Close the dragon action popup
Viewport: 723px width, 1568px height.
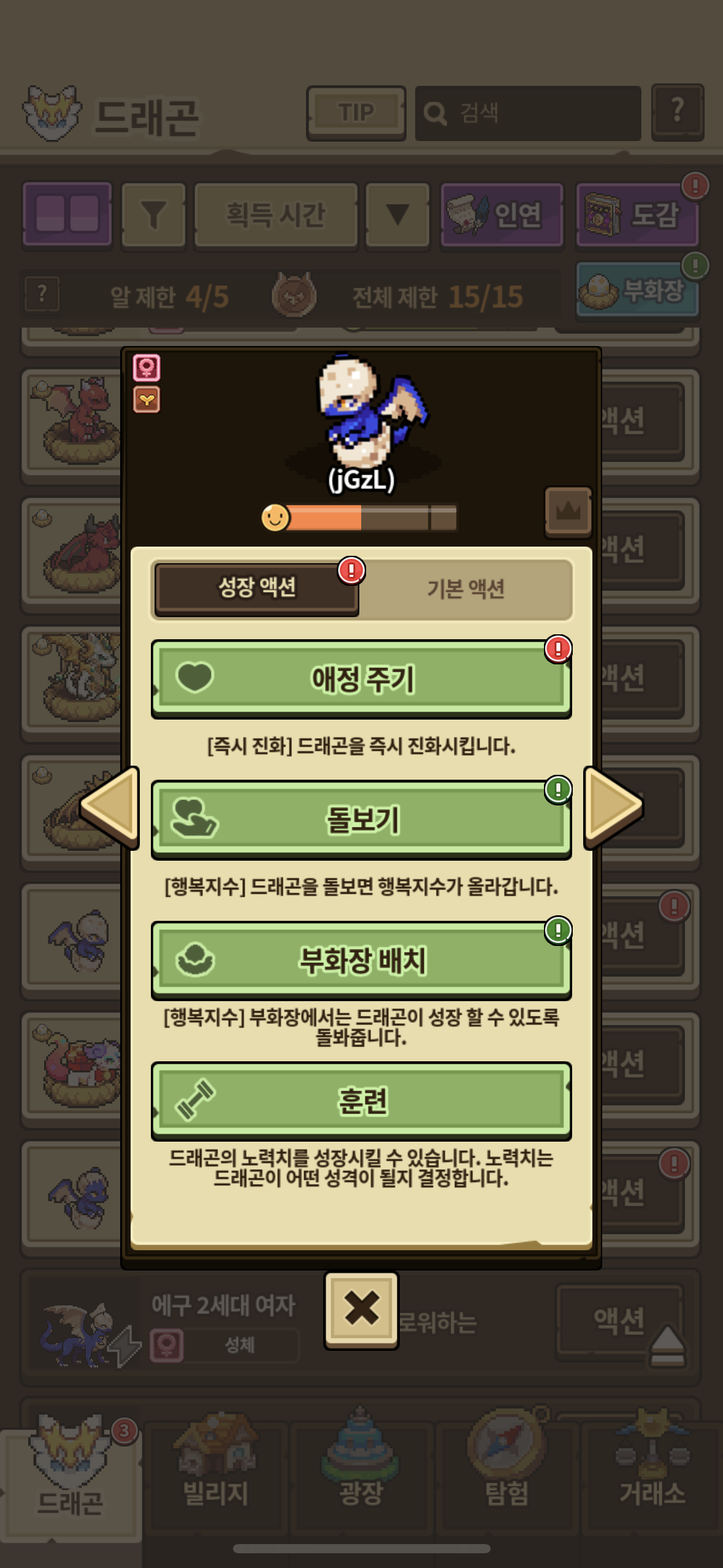point(361,1309)
